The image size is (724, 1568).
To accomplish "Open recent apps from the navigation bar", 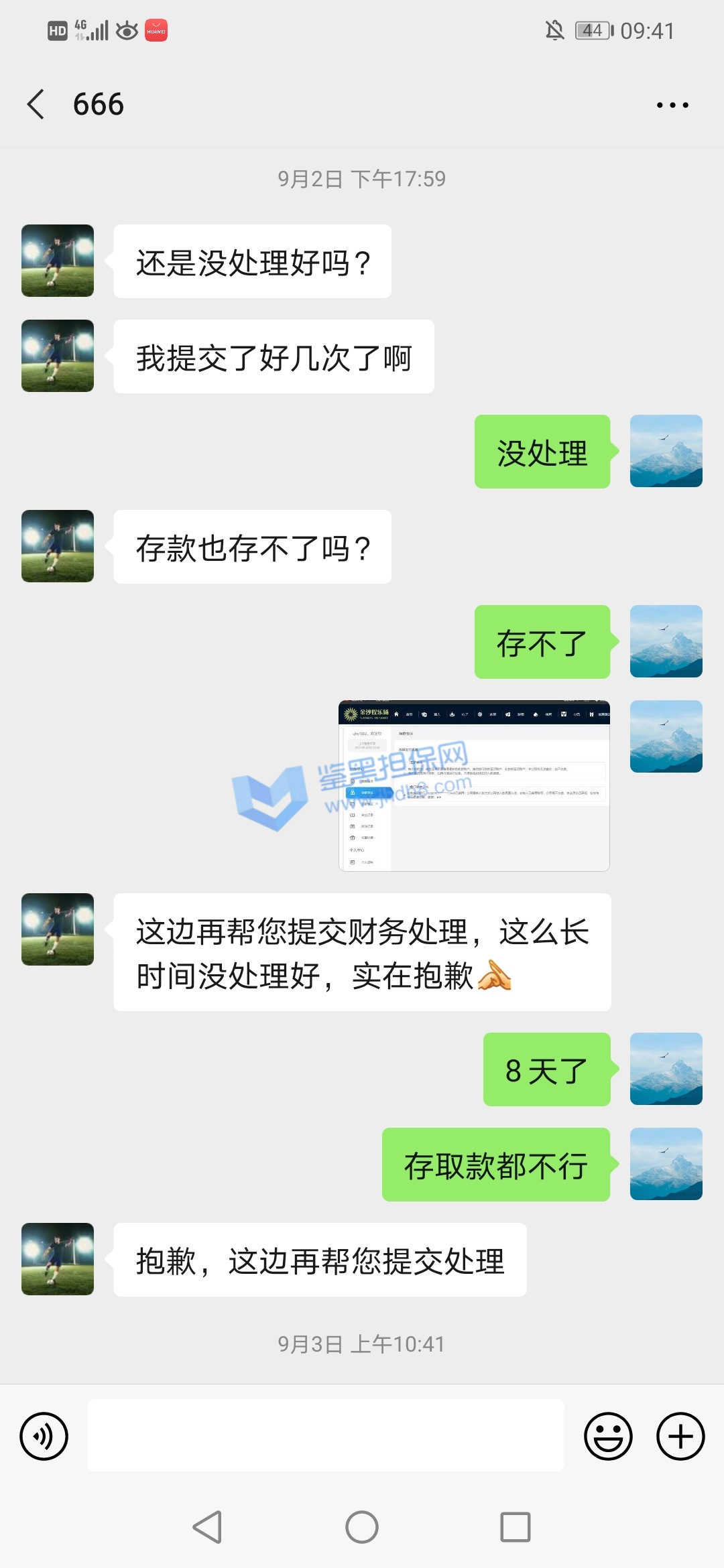I will pos(516,1527).
